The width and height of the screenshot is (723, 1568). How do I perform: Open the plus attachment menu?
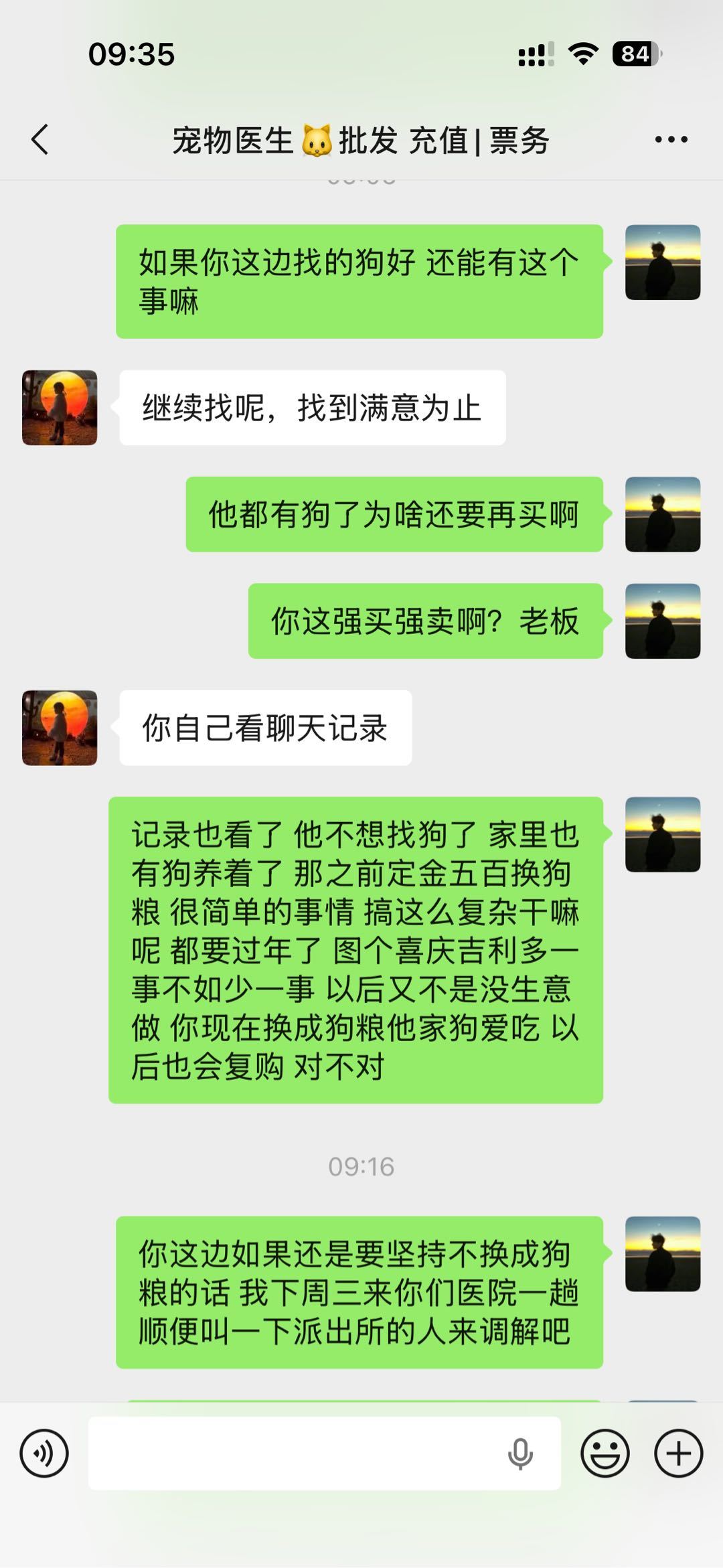pyautogui.click(x=678, y=1454)
